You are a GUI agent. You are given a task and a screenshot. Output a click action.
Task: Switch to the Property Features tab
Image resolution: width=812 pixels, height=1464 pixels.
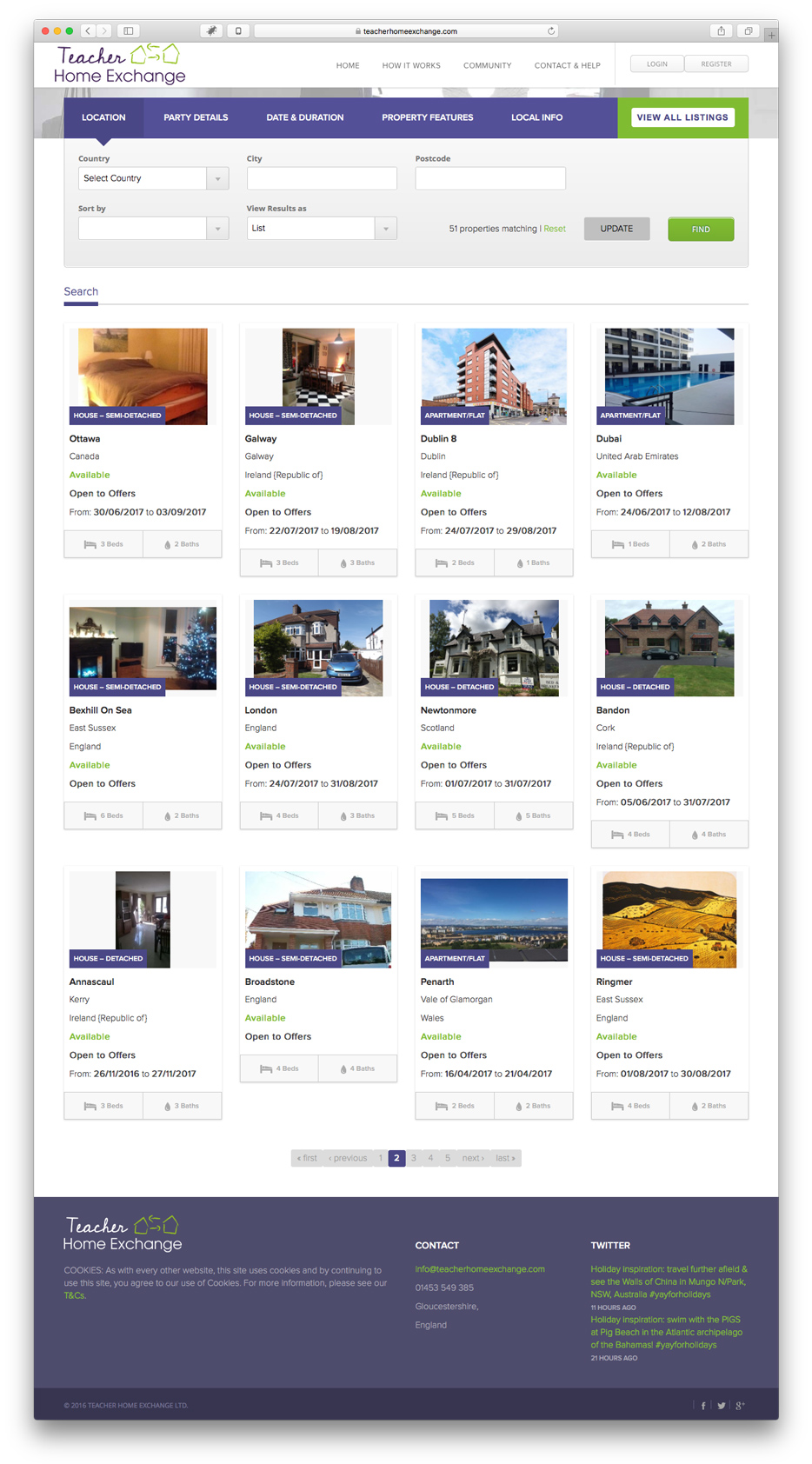(x=427, y=117)
